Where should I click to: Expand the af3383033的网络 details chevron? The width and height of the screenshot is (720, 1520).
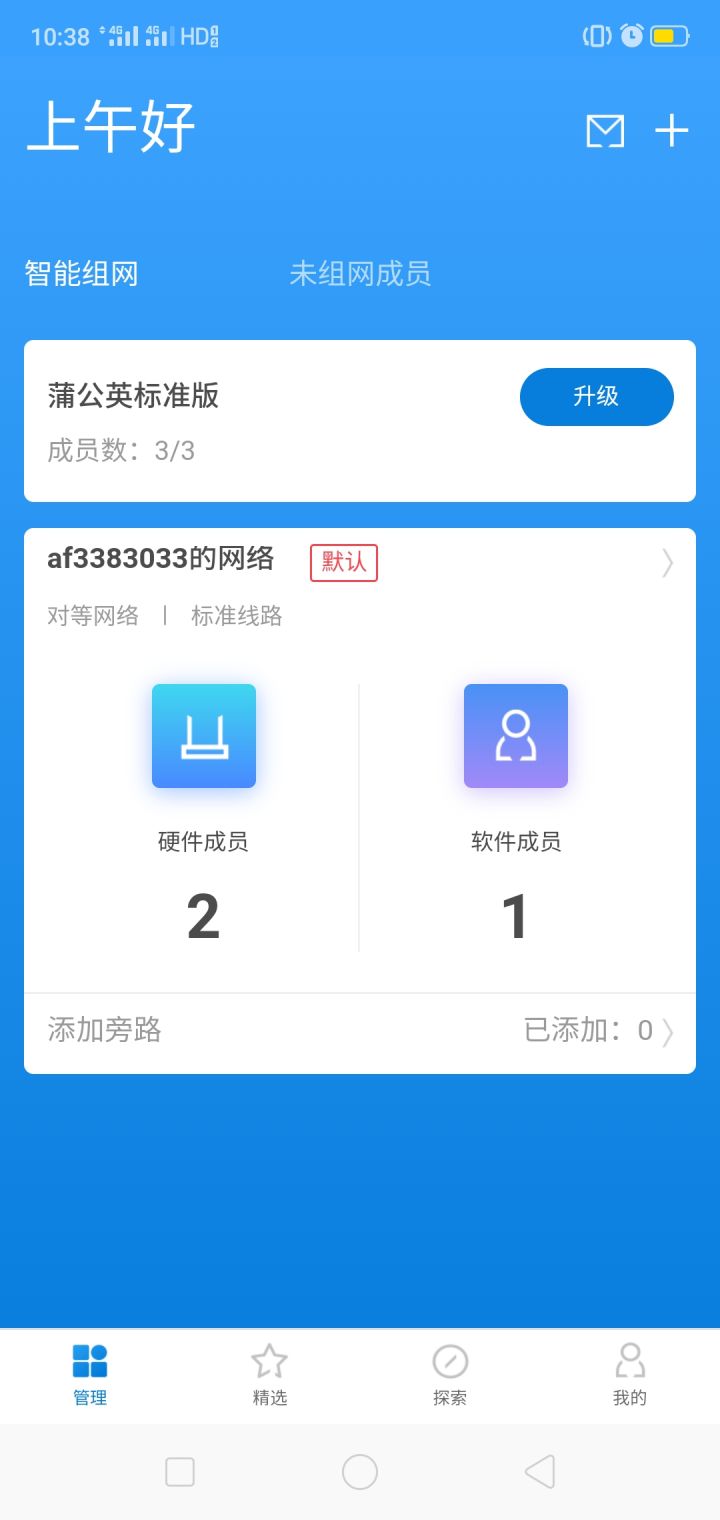665,564
